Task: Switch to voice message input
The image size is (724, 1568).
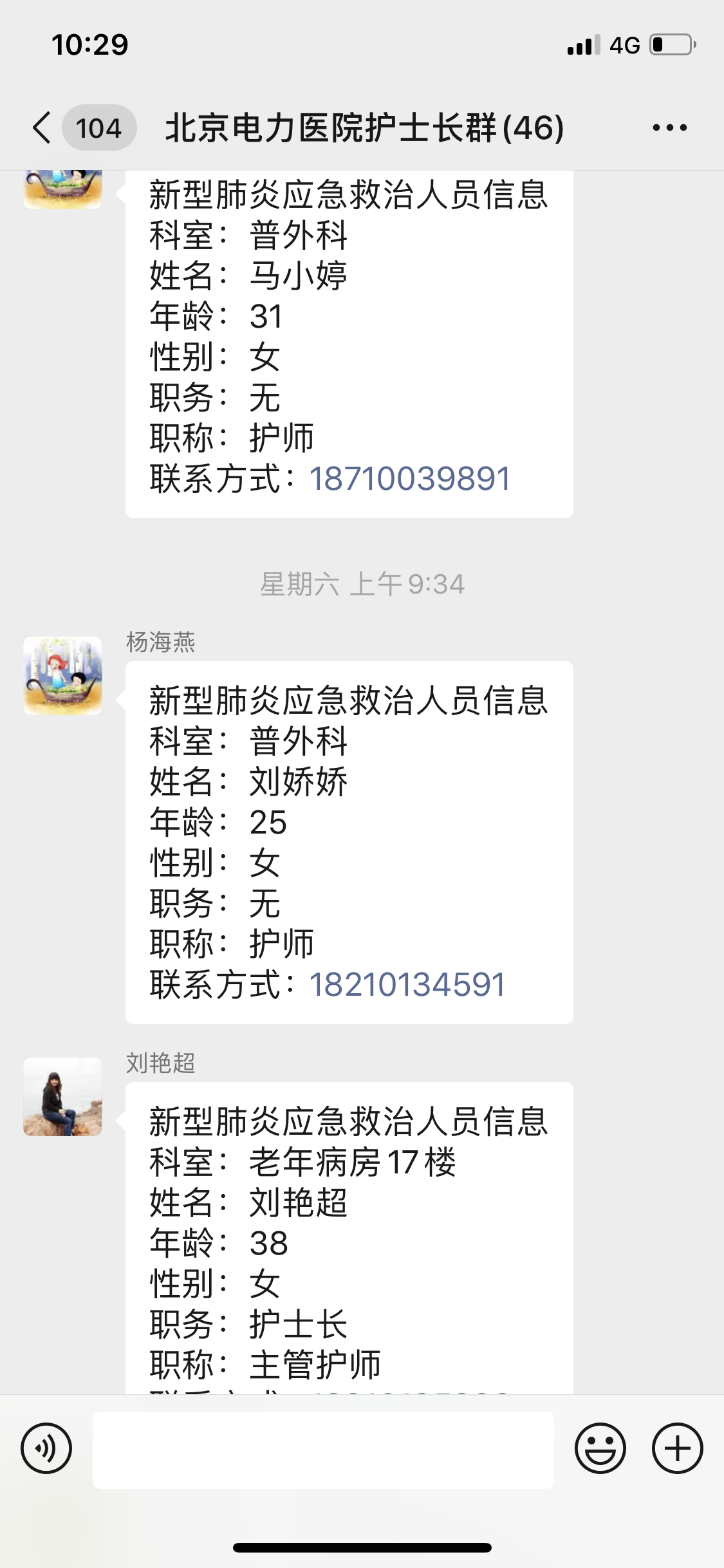Action: (46, 1449)
